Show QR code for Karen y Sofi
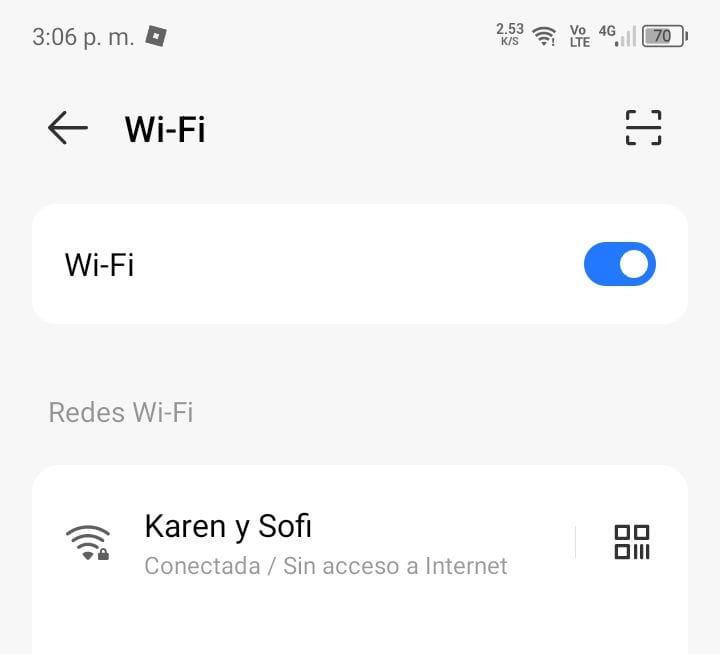This screenshot has height=654, width=720. pos(631,542)
